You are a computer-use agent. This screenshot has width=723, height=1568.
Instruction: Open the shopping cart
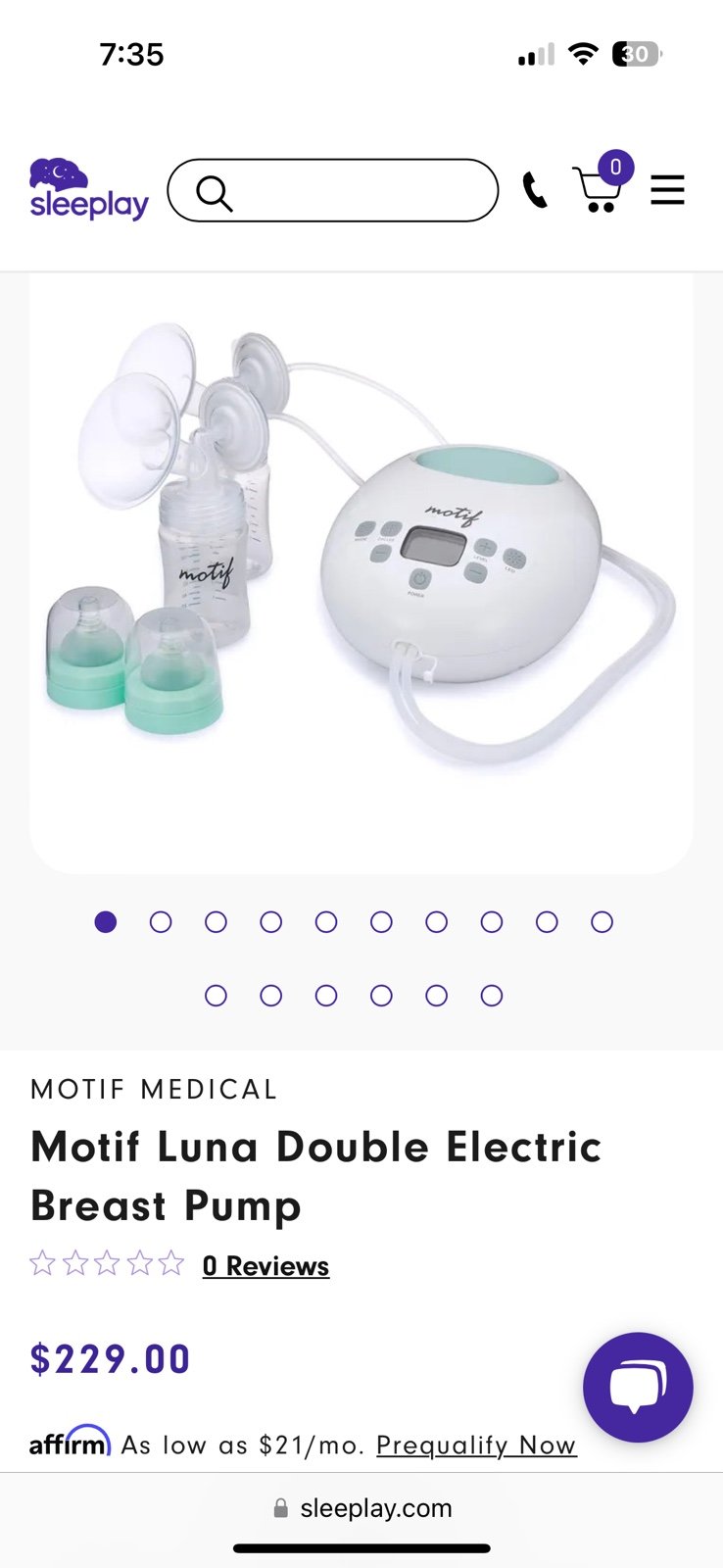click(x=598, y=188)
